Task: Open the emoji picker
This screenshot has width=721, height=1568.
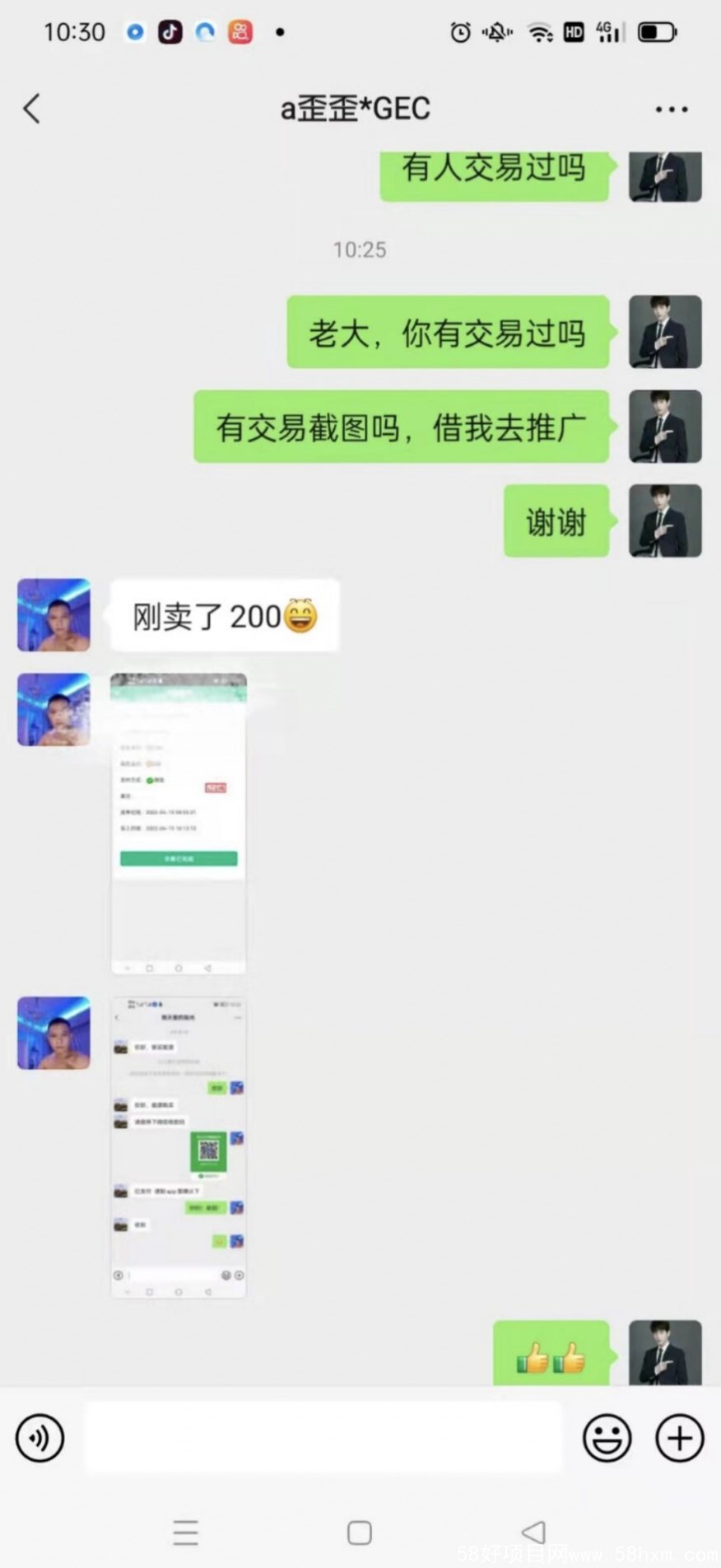Action: pyautogui.click(x=607, y=1438)
